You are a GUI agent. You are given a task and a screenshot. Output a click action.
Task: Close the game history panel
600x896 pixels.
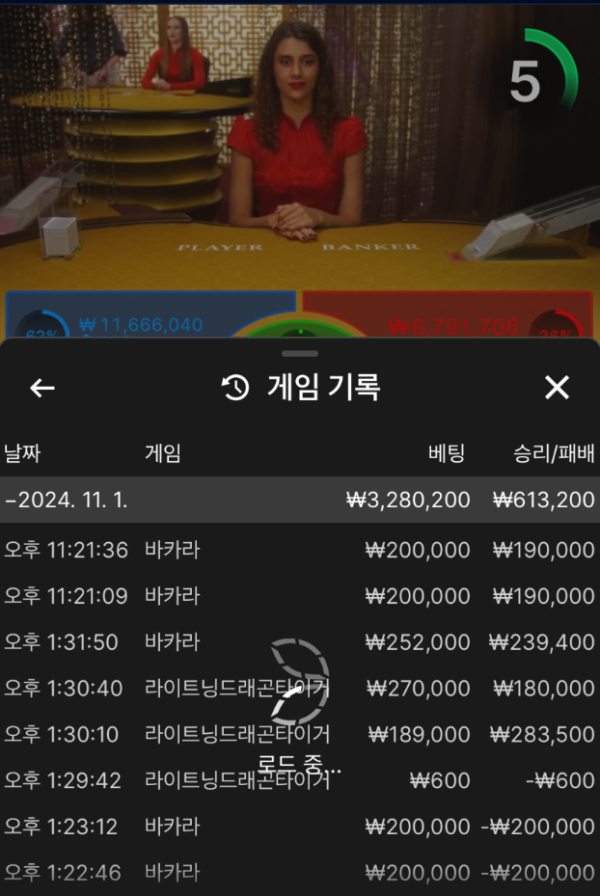point(557,388)
